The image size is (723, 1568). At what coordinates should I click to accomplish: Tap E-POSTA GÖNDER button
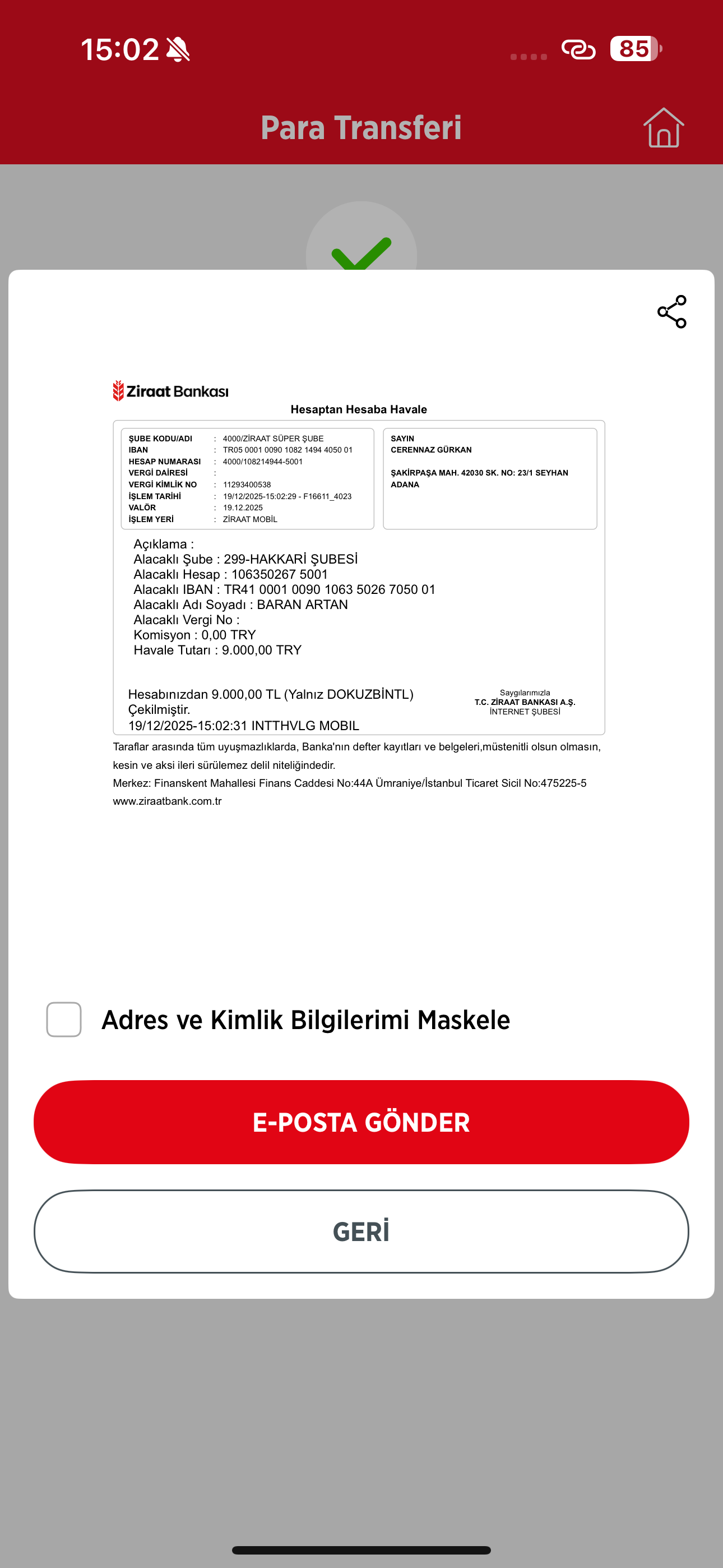coord(361,1122)
